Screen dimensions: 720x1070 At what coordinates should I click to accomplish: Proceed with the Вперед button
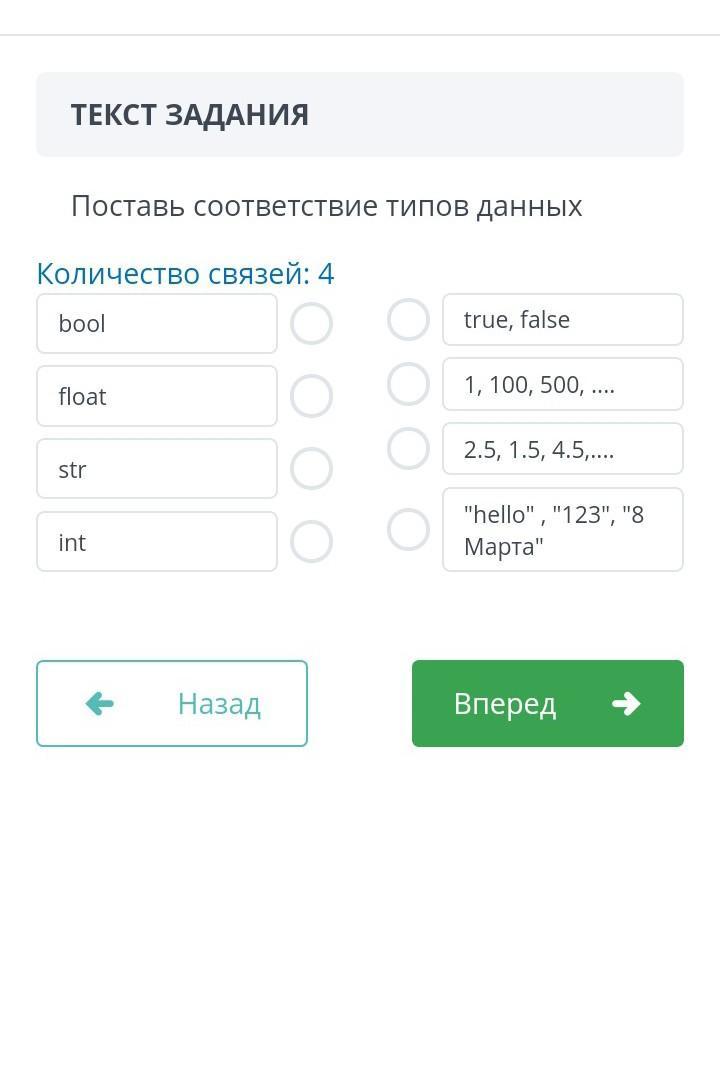547,703
